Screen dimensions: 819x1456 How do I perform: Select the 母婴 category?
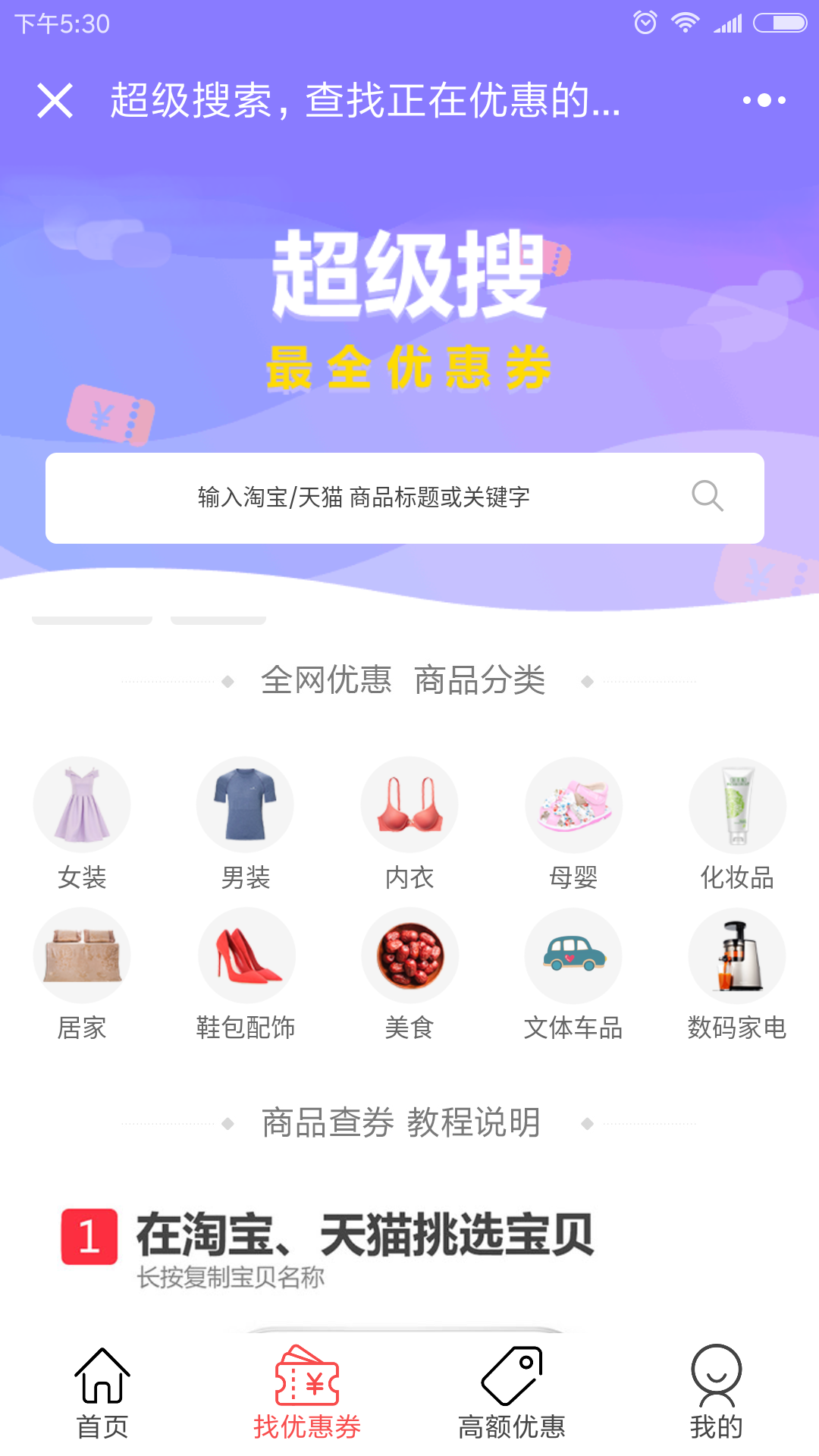[x=573, y=824]
